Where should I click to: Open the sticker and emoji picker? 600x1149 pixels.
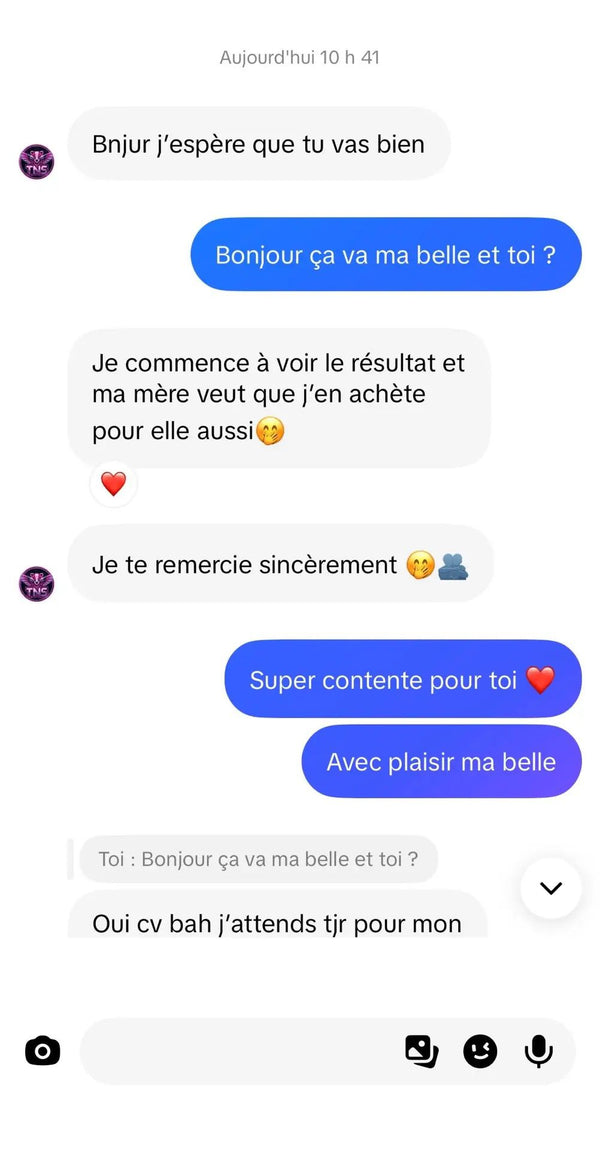pos(480,1052)
